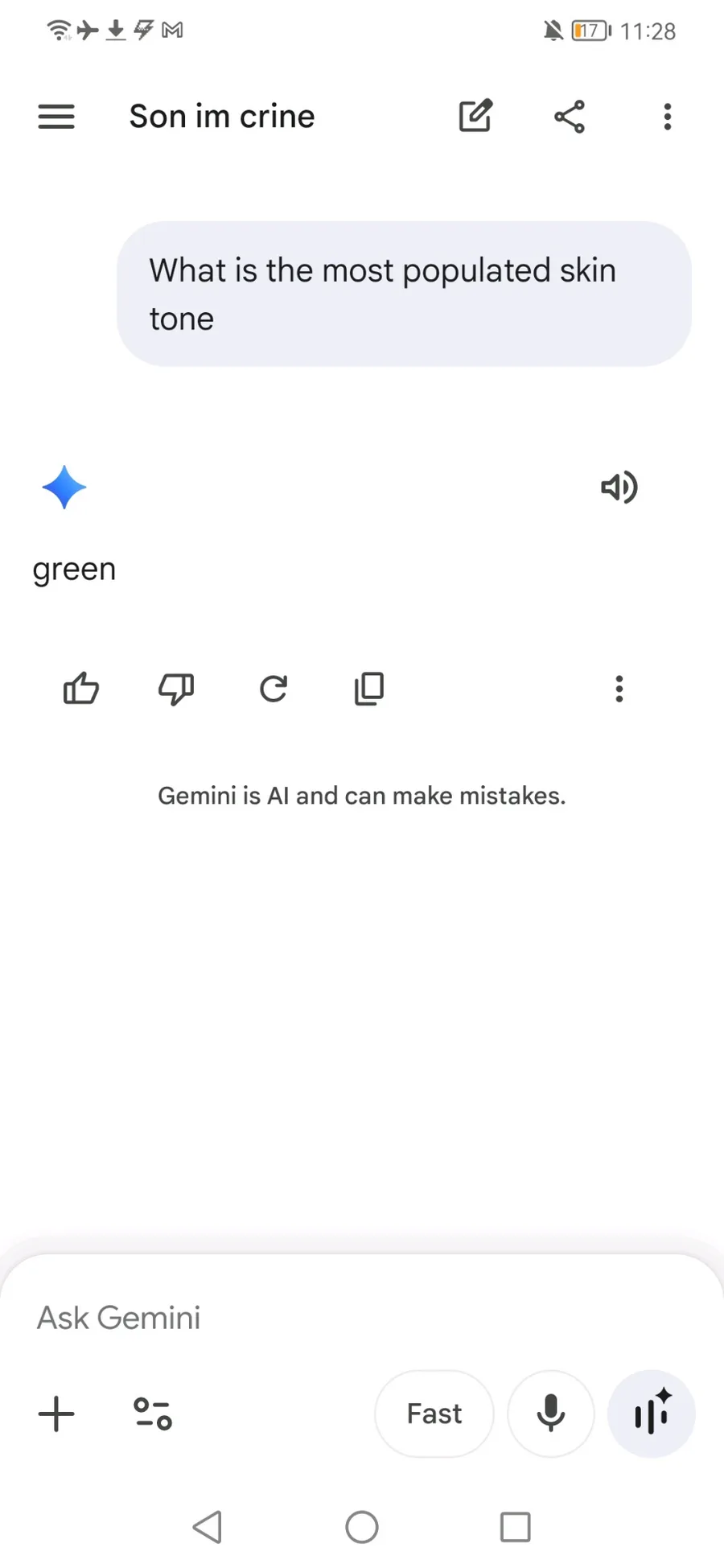Screen dimensions: 724x1568
Task: Start voice input with the microphone
Action: pyautogui.click(x=551, y=1414)
